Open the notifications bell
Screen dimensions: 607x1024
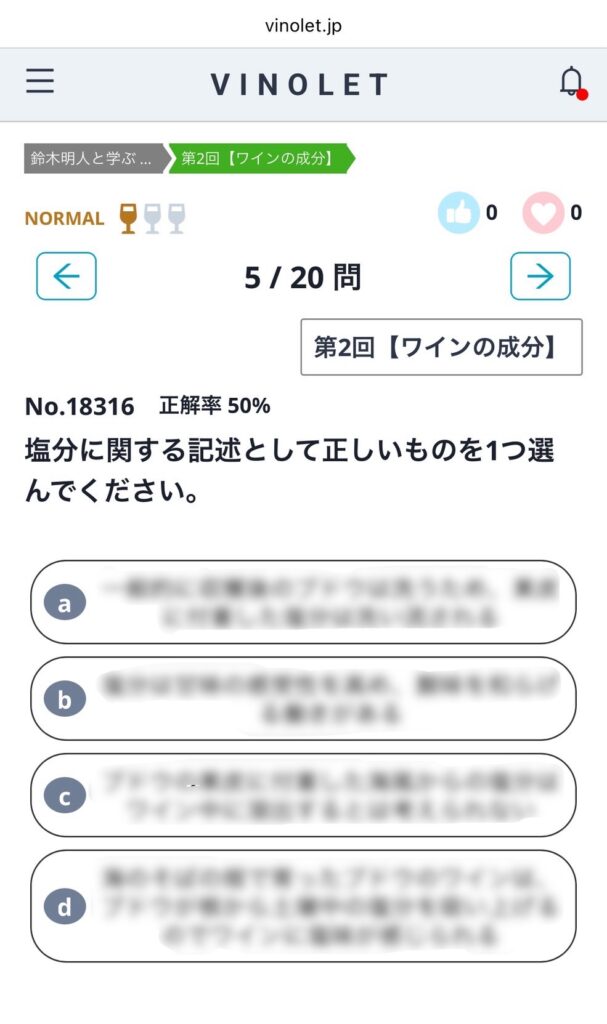pyautogui.click(x=571, y=82)
